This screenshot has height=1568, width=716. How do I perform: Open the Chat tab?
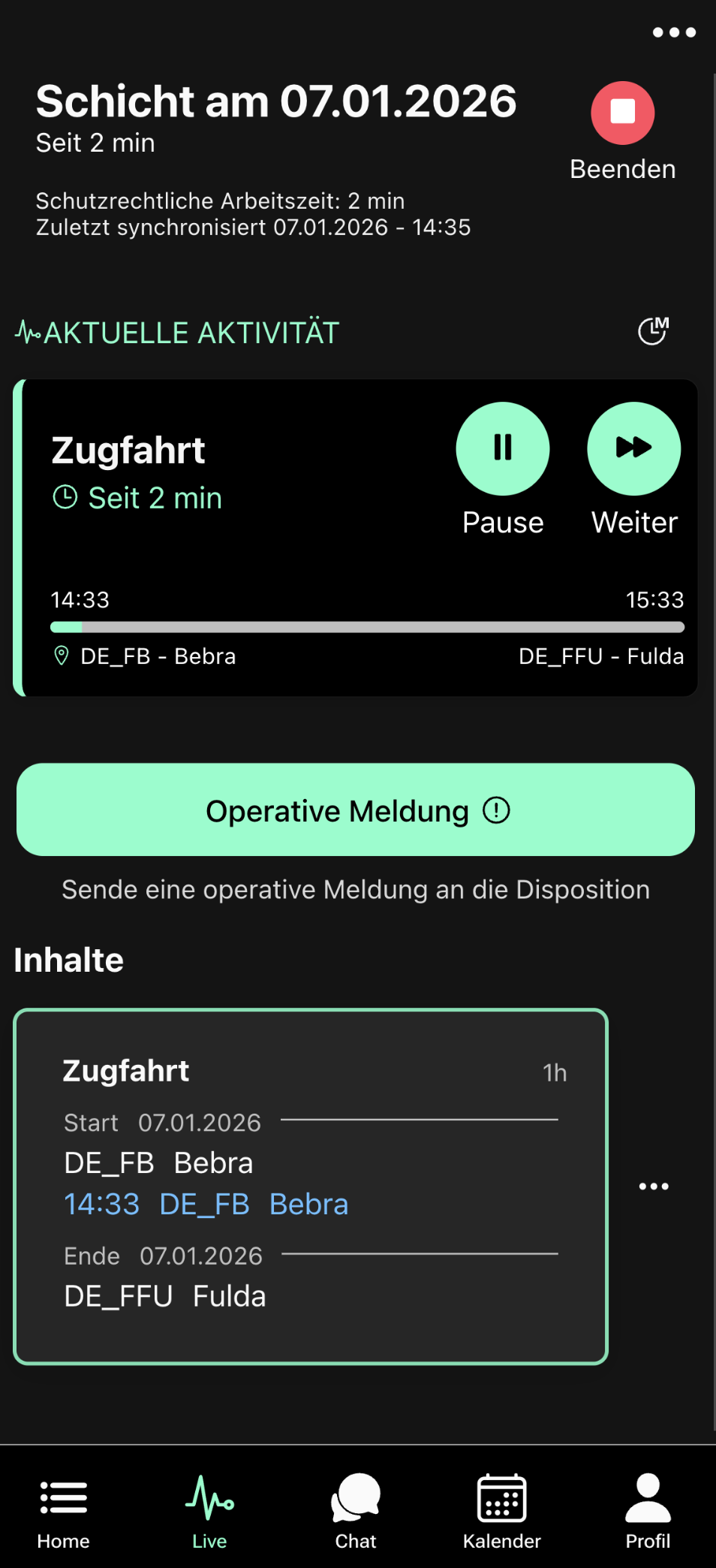pos(356,1509)
